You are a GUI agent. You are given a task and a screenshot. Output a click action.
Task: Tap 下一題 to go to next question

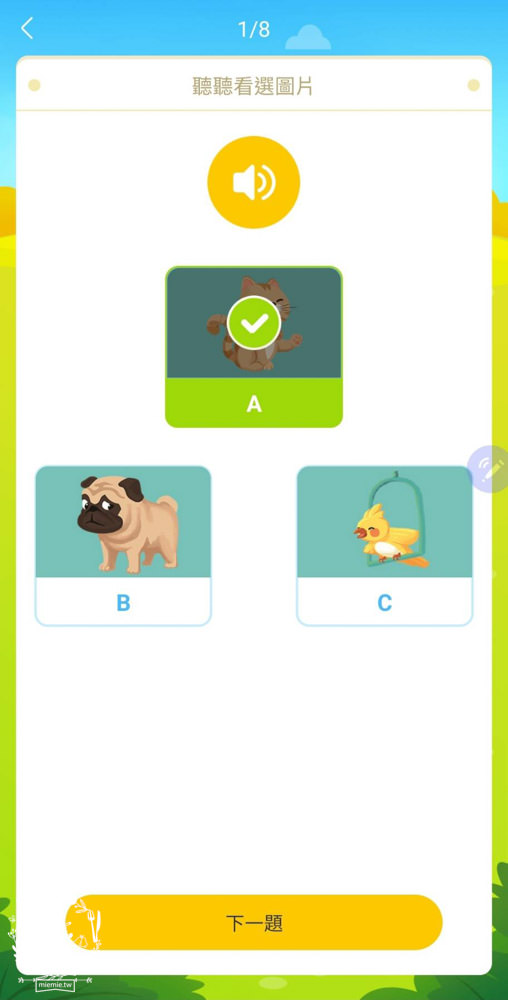254,922
